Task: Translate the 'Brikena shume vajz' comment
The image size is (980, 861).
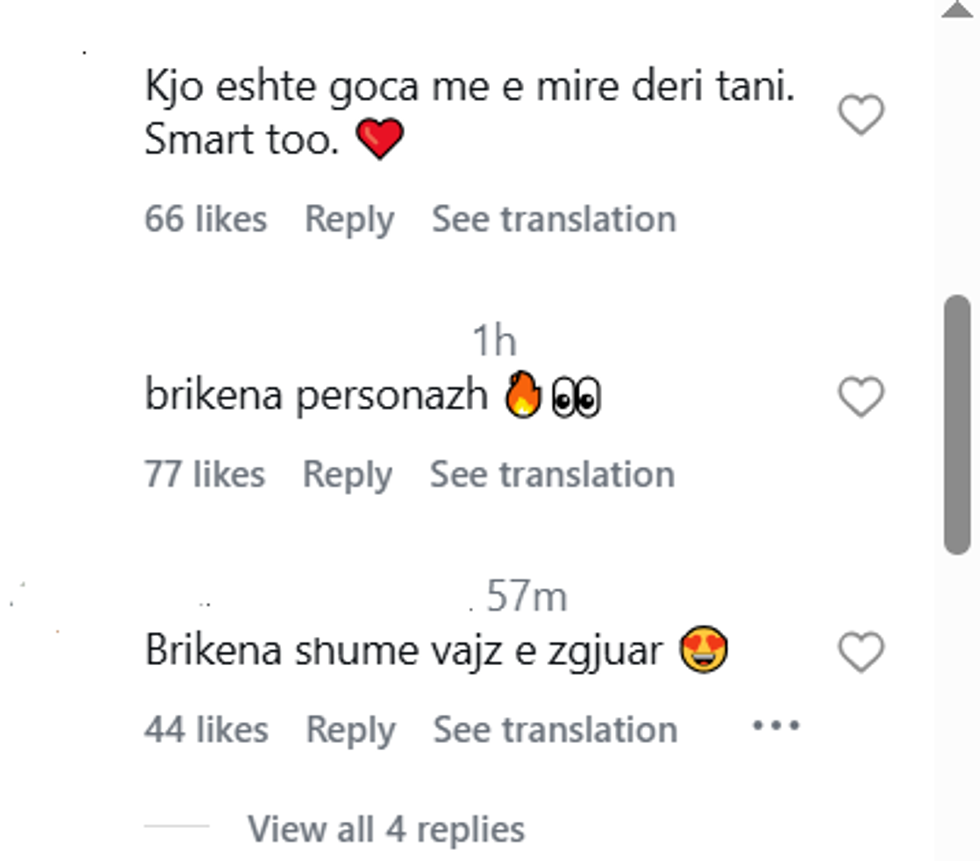Action: (x=554, y=729)
